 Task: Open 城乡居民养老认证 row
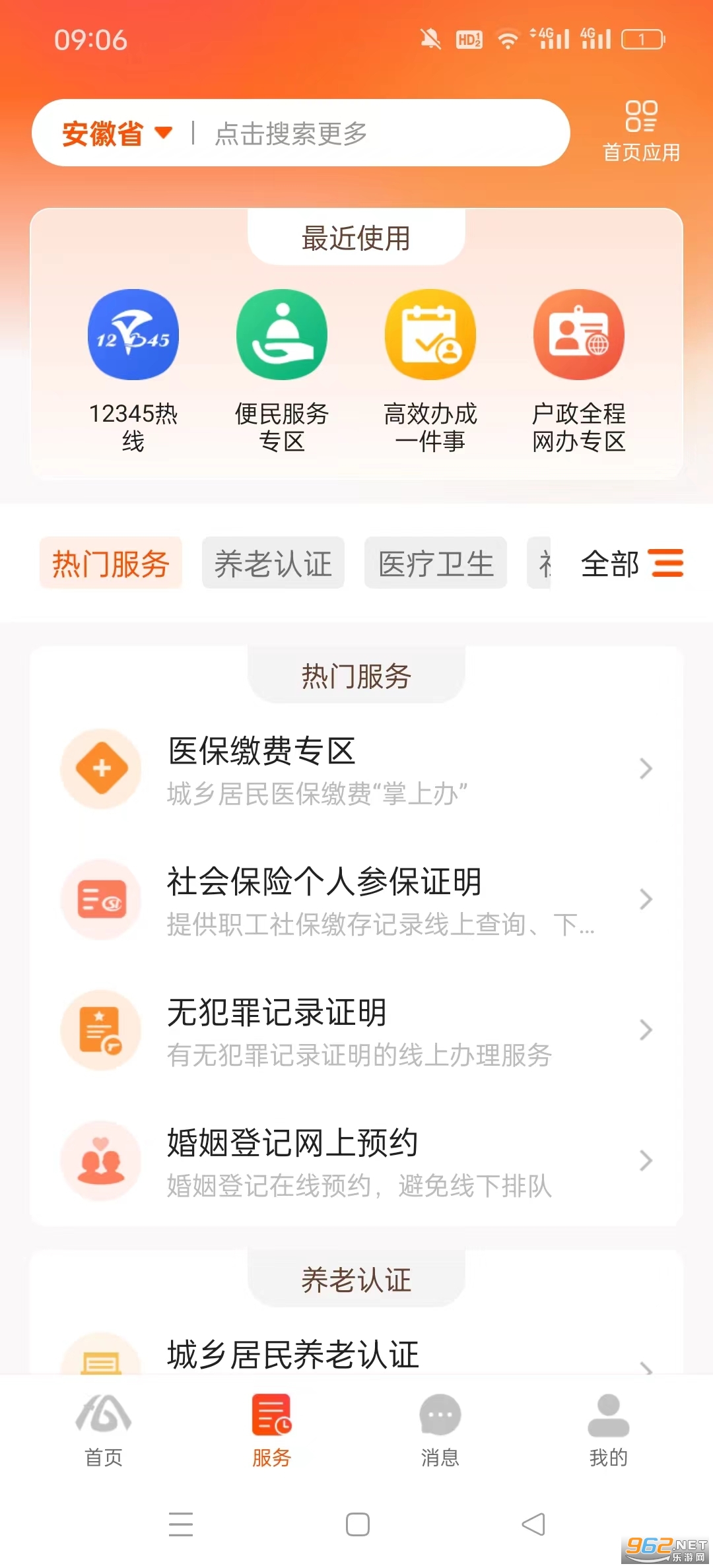356,1354
